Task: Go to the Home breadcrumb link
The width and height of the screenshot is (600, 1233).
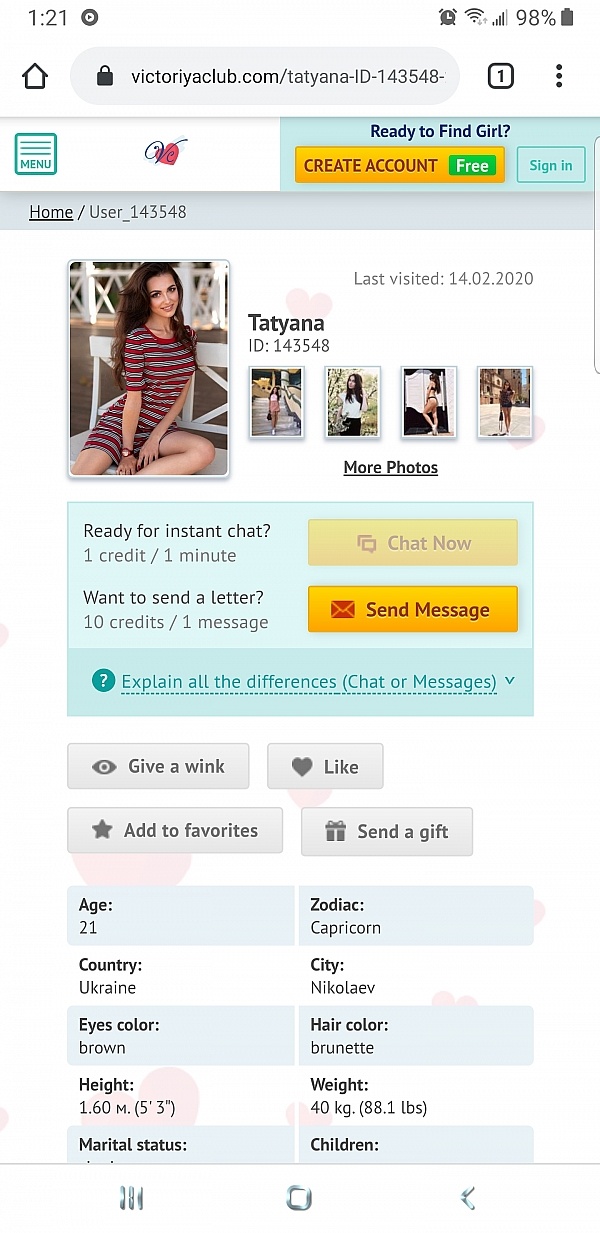Action: click(x=51, y=212)
